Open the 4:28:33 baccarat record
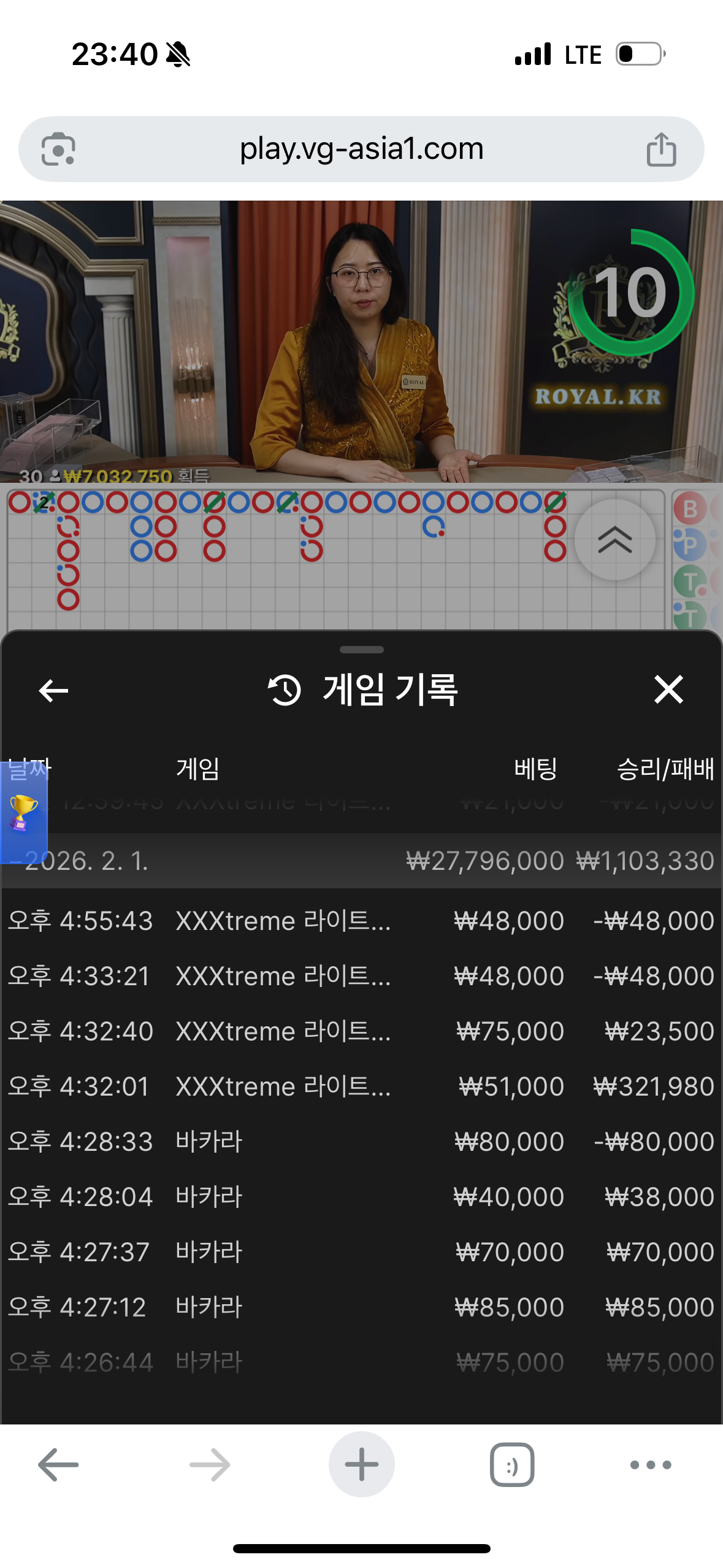This screenshot has height=1568, width=723. click(x=361, y=1142)
